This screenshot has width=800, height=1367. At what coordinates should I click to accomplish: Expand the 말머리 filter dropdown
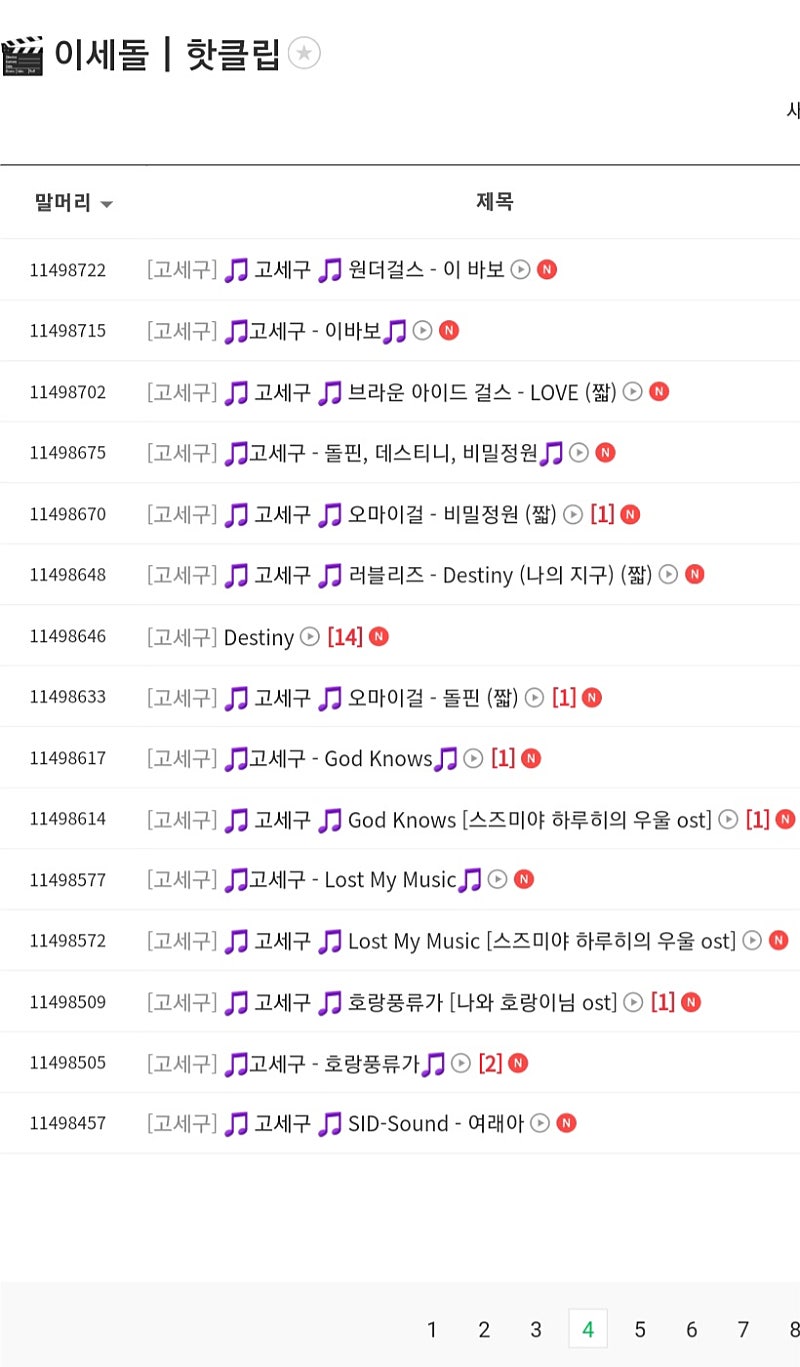(x=74, y=203)
